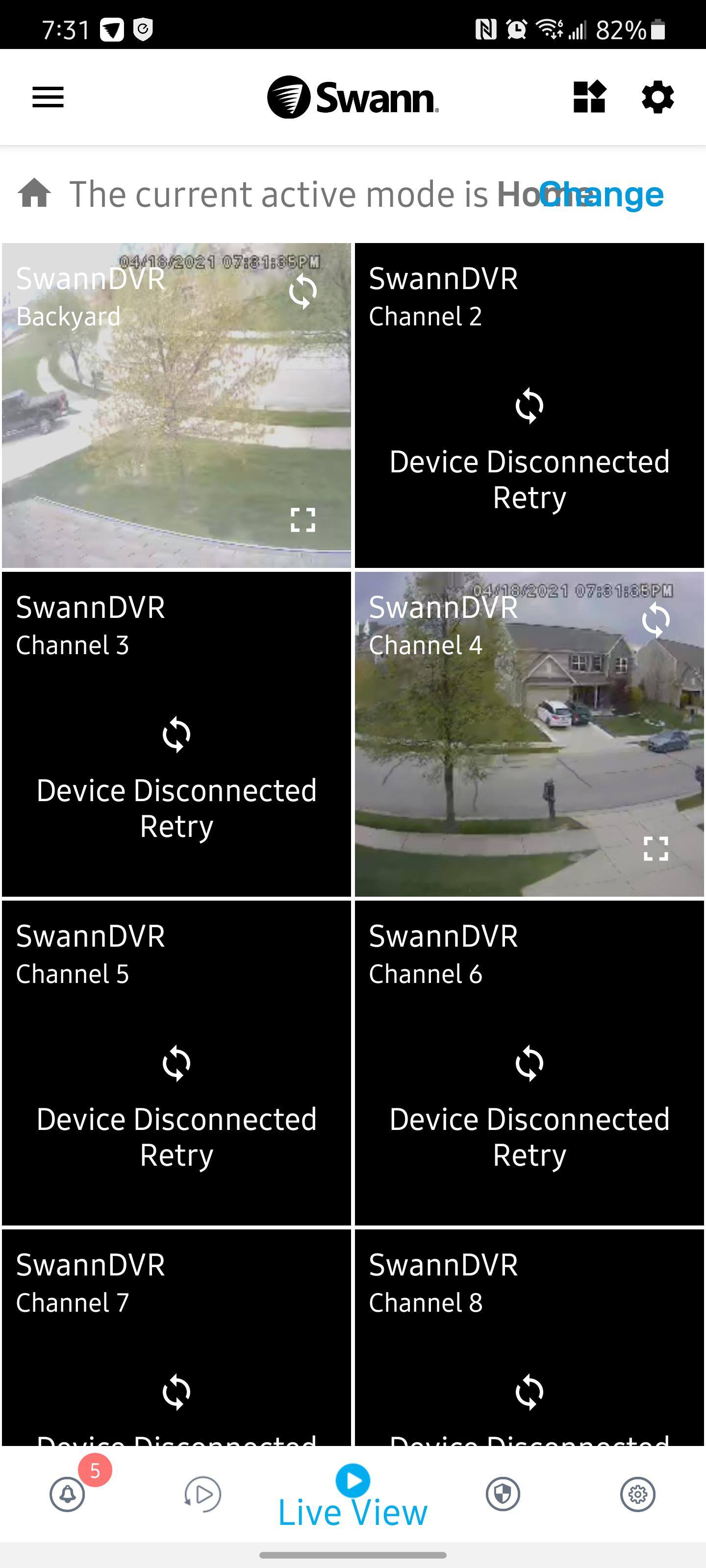Retry connecting Channel 6
The image size is (706, 1568).
tap(529, 1063)
